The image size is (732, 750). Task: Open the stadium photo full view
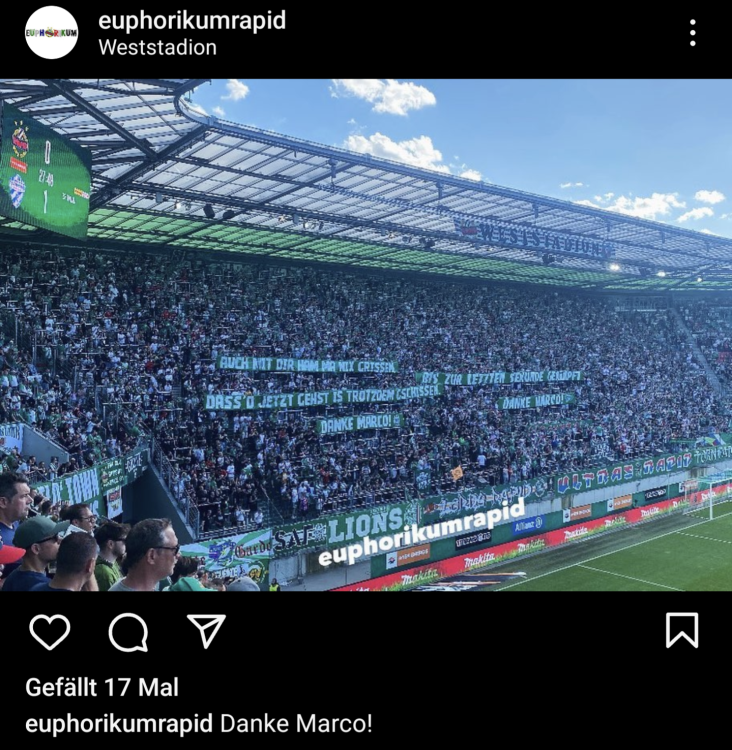click(366, 335)
